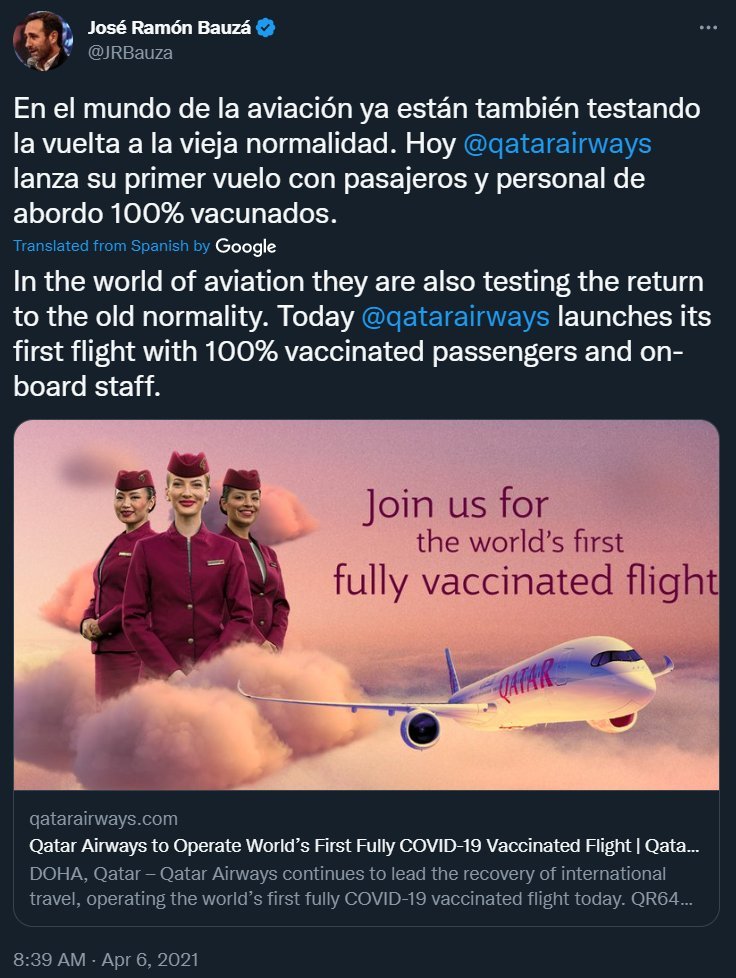Tap the @qatarairways mention in the Spanish text
The height and width of the screenshot is (978, 736).
[x=557, y=144]
